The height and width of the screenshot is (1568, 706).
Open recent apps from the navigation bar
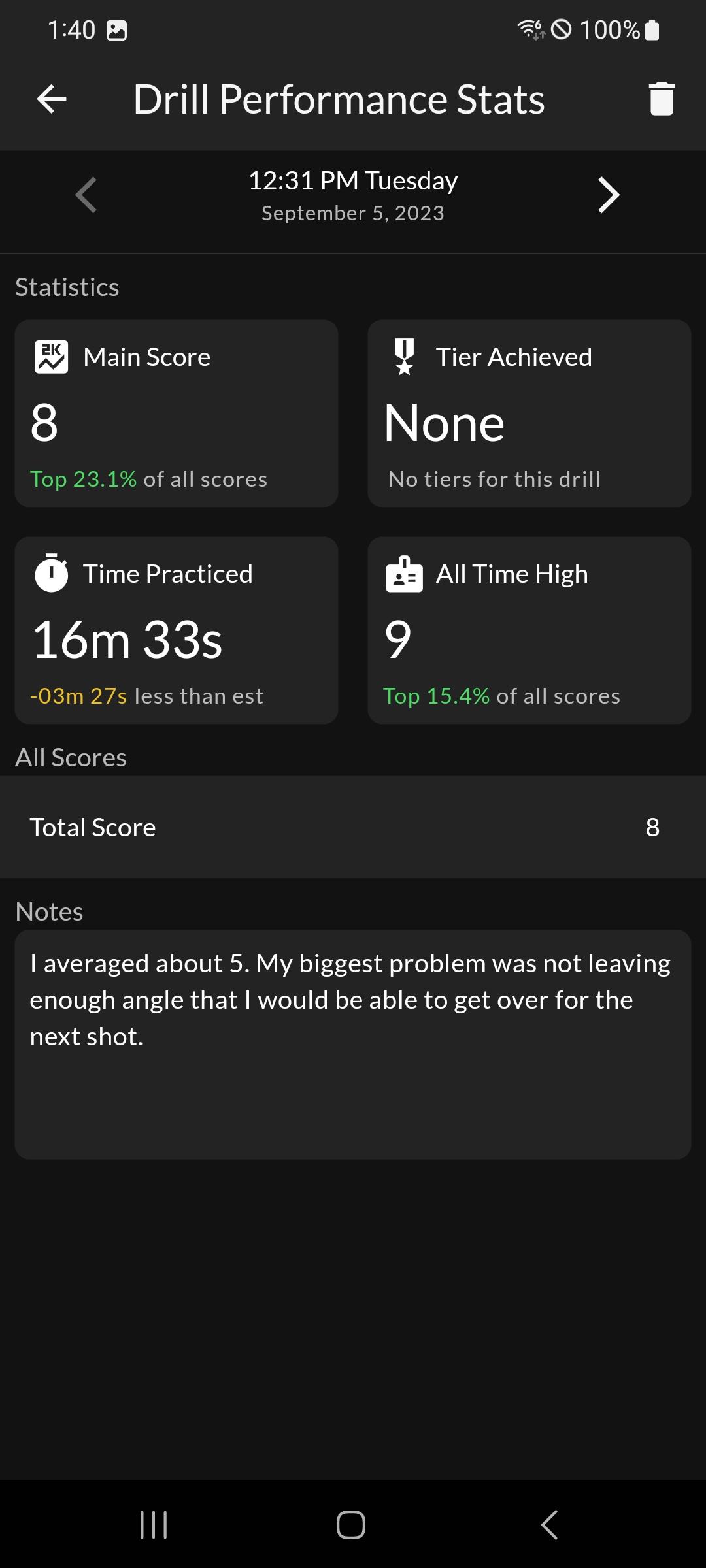154,1525
